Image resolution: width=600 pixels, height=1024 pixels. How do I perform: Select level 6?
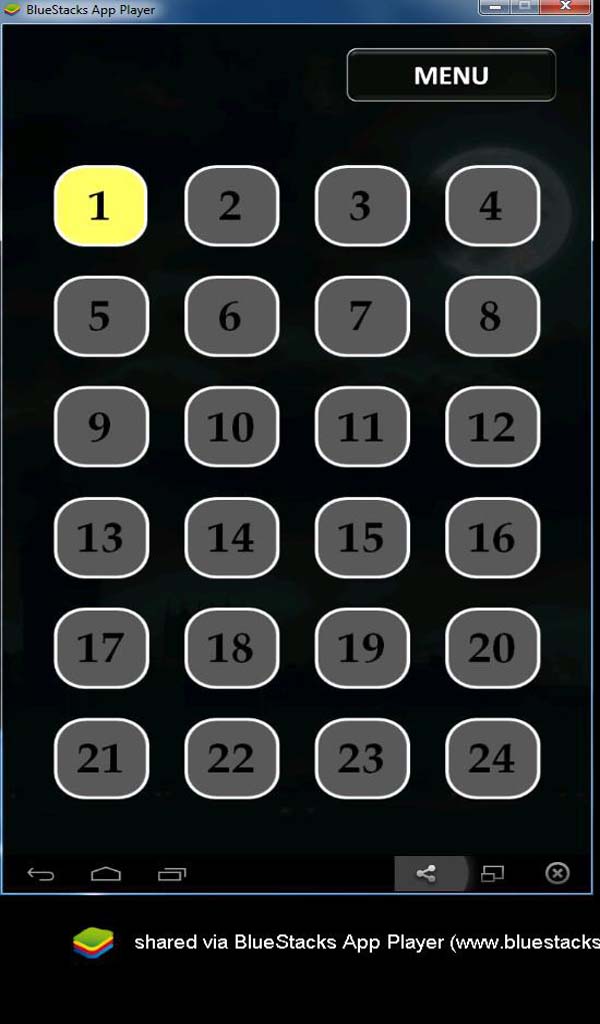tap(231, 316)
